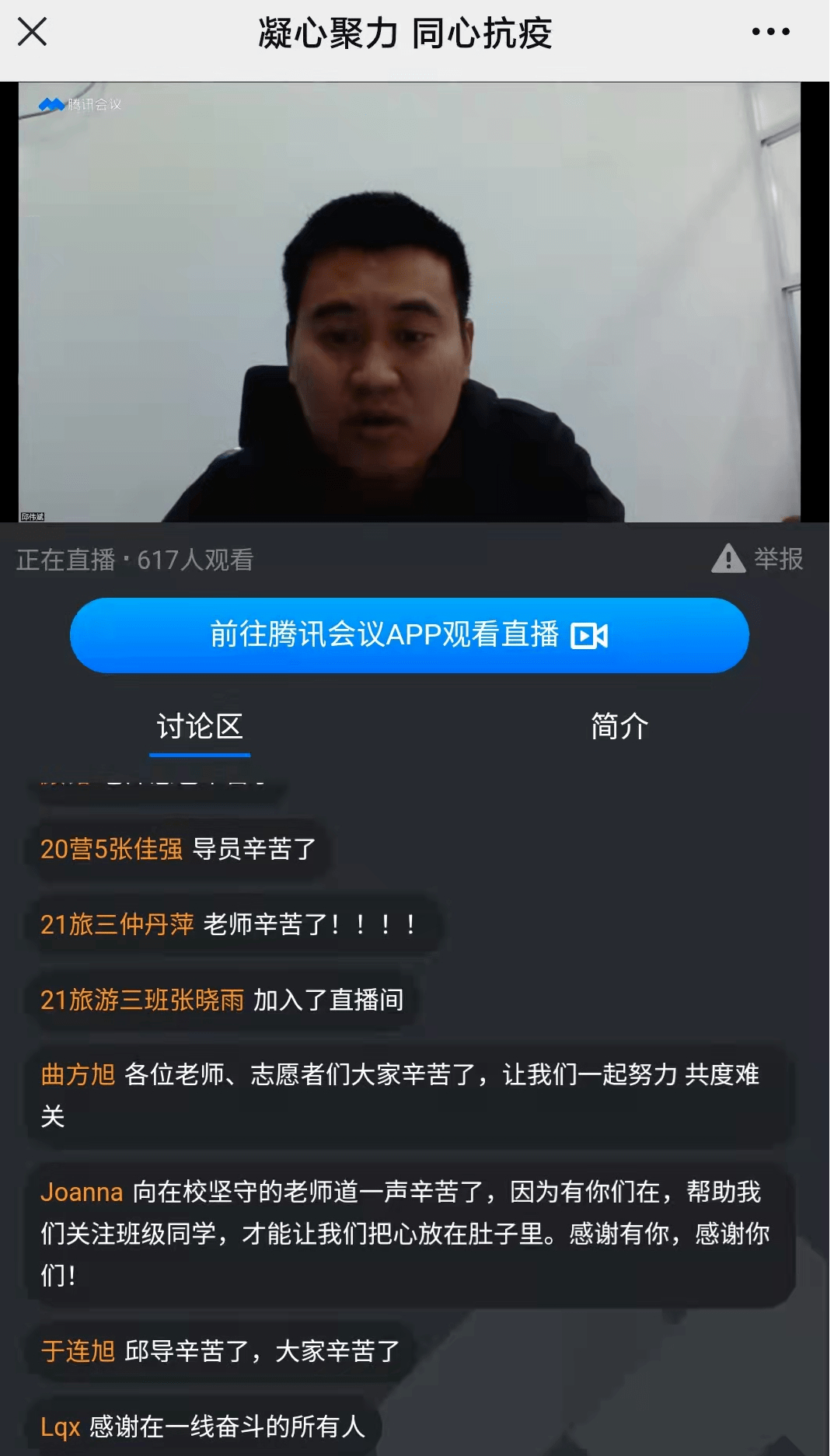This screenshot has width=834, height=1456.
Task: Tap username Joanna in the discussion area
Action: 82,1191
